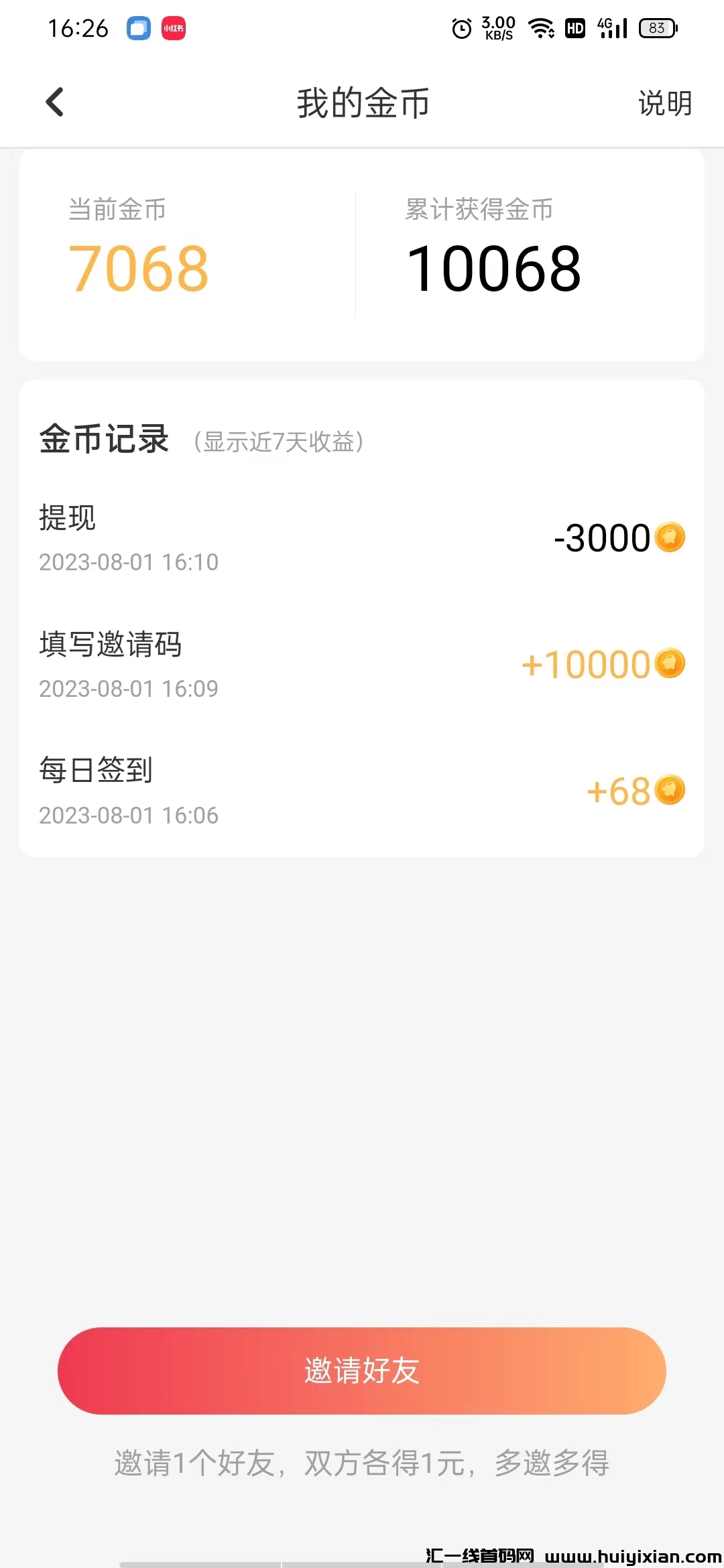Tap the 4G signal strength icon
The width and height of the screenshot is (724, 1568).
pyautogui.click(x=611, y=28)
